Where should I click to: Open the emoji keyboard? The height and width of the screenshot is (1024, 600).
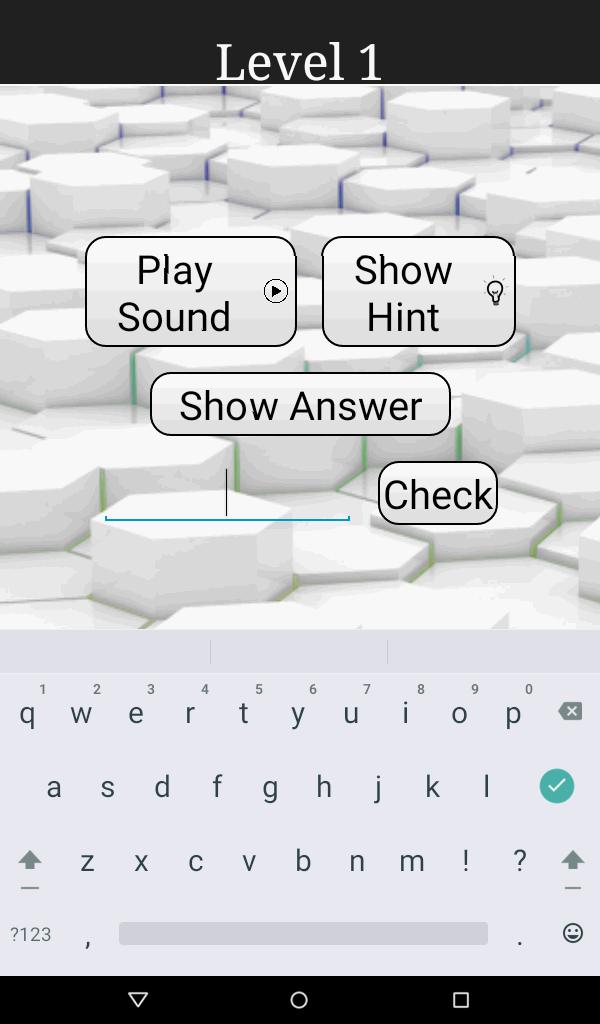[572, 933]
